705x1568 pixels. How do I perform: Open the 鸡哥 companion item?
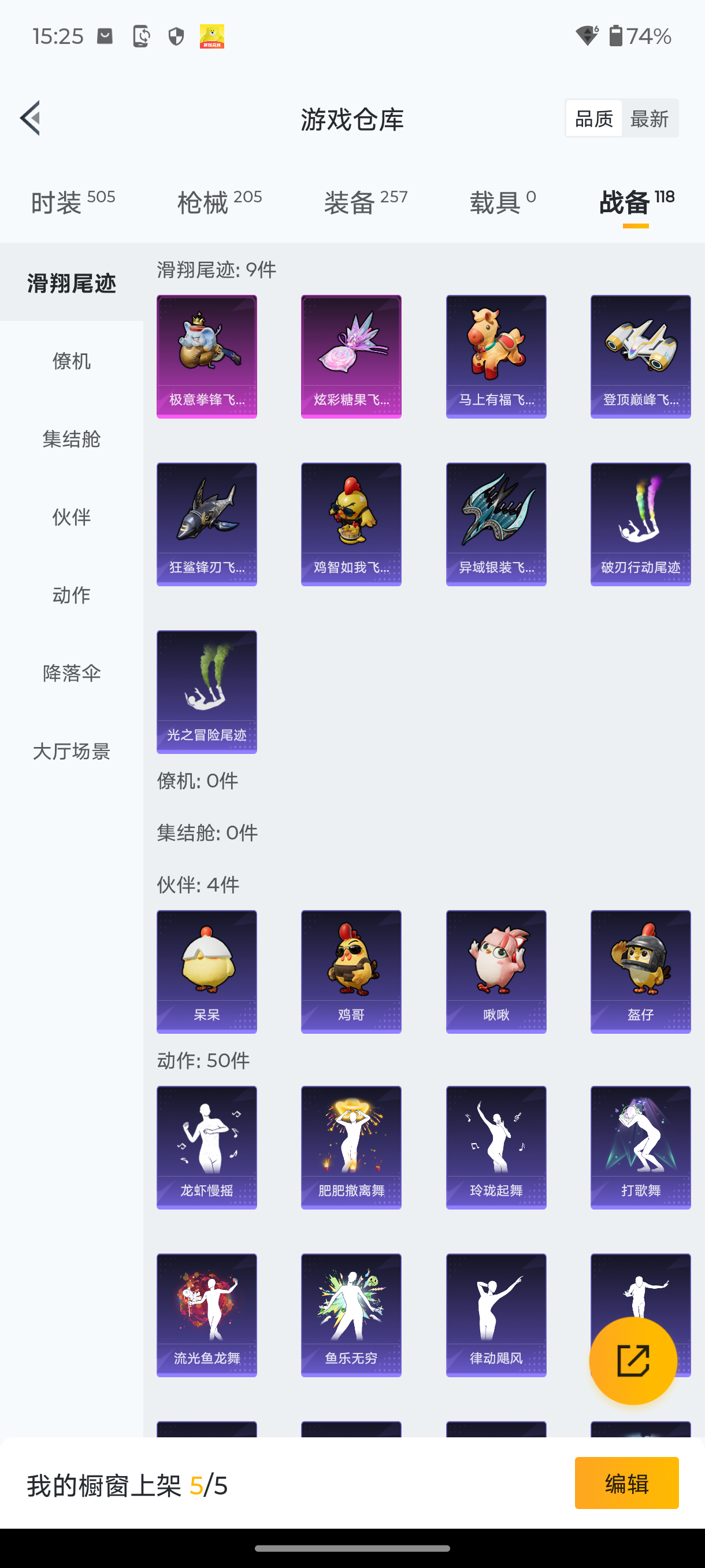coord(350,971)
